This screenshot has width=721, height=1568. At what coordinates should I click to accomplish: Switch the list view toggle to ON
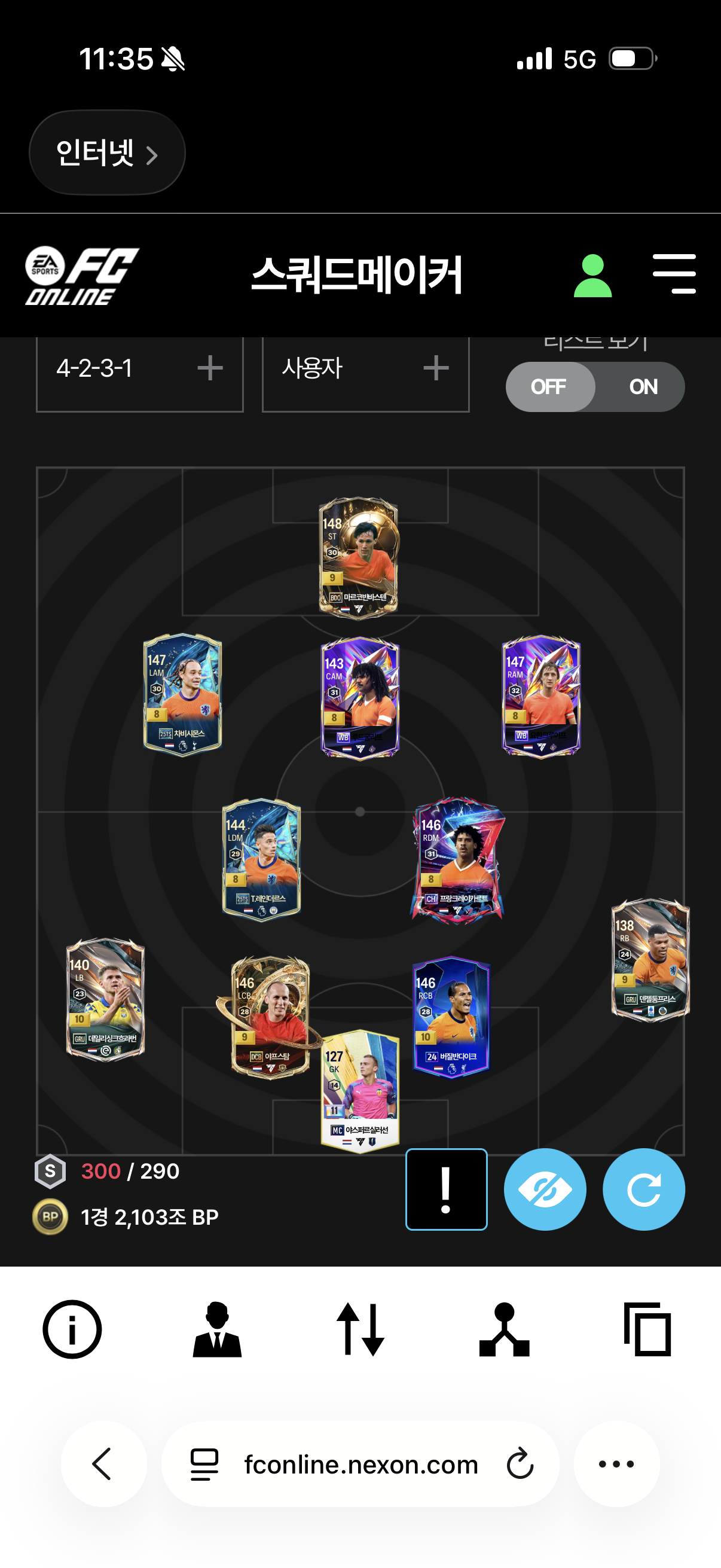pos(642,387)
